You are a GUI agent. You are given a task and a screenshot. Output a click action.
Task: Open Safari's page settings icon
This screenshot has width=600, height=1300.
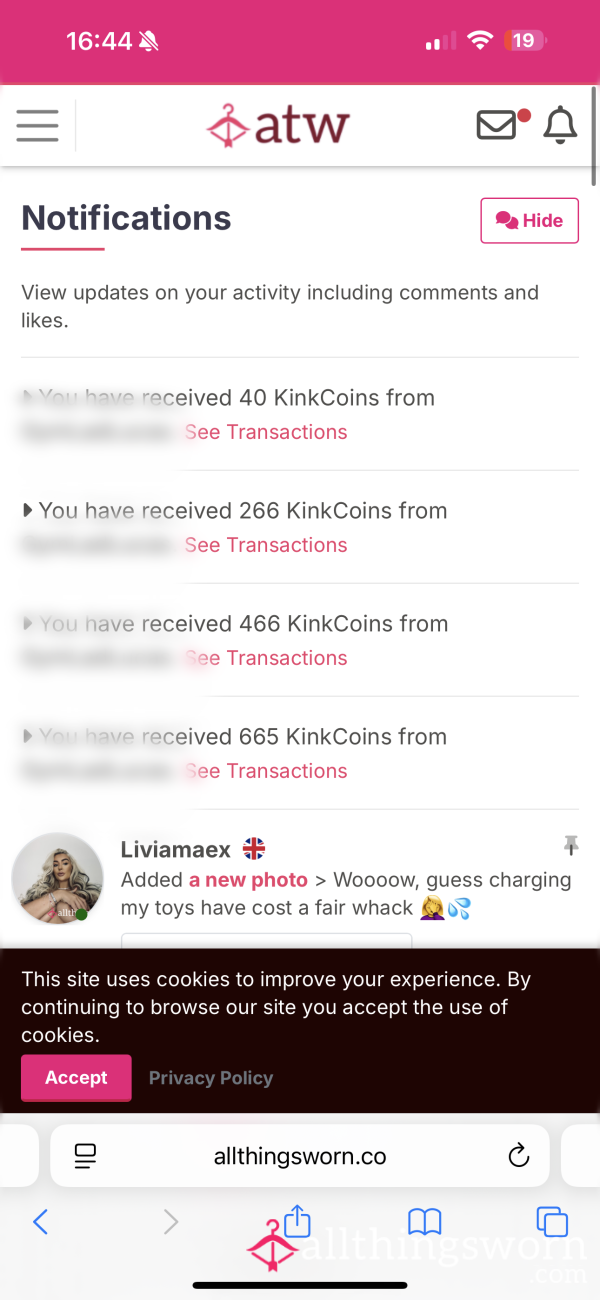[x=85, y=1157]
